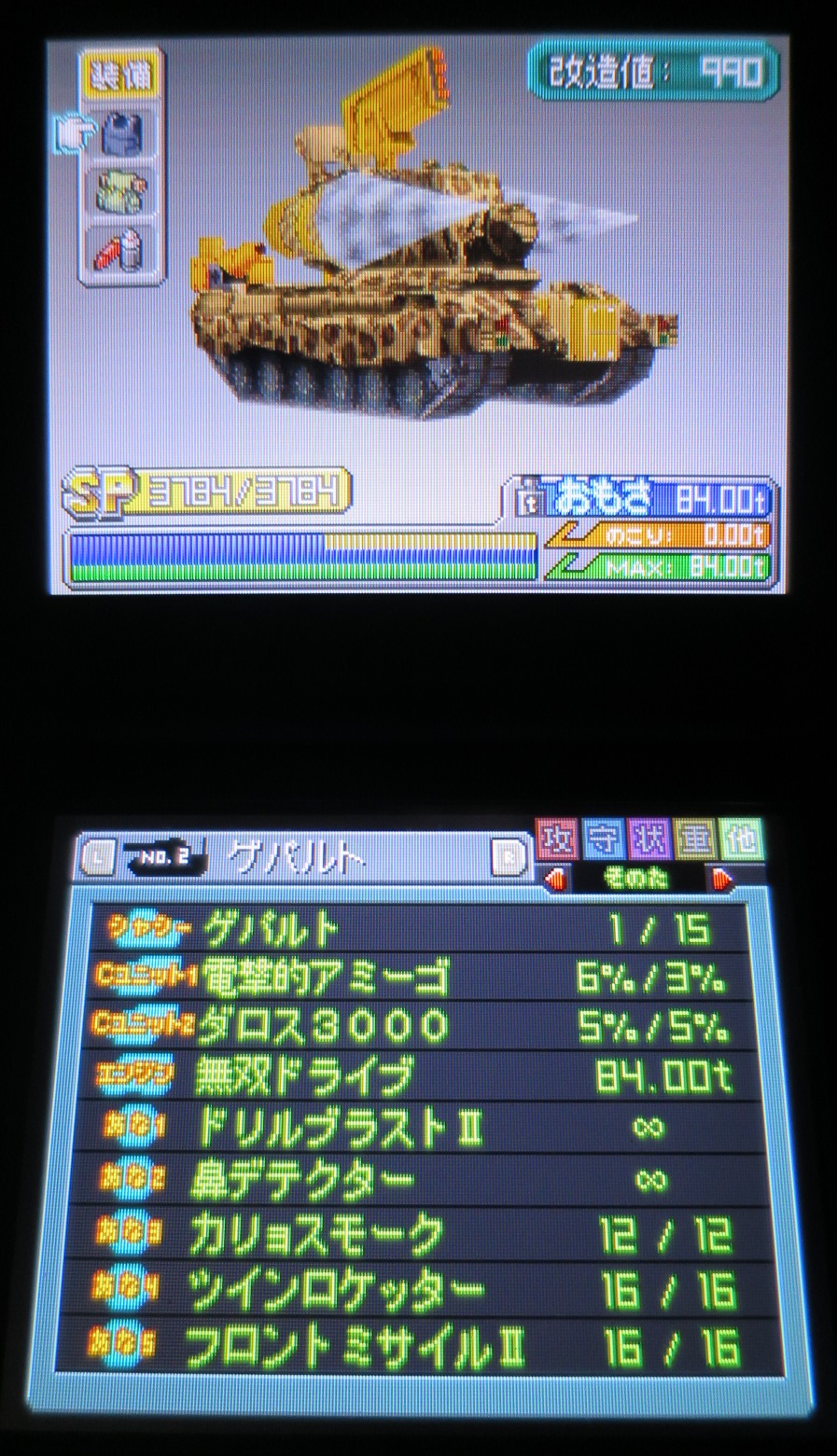Open the Cユニット2 ダロス3000 row
The image size is (837, 1456).
click(x=418, y=1027)
